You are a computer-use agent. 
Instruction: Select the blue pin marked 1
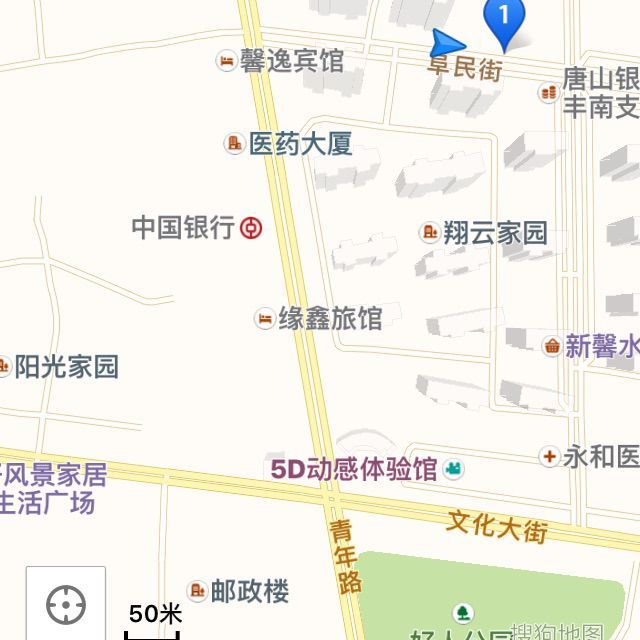tap(503, 20)
